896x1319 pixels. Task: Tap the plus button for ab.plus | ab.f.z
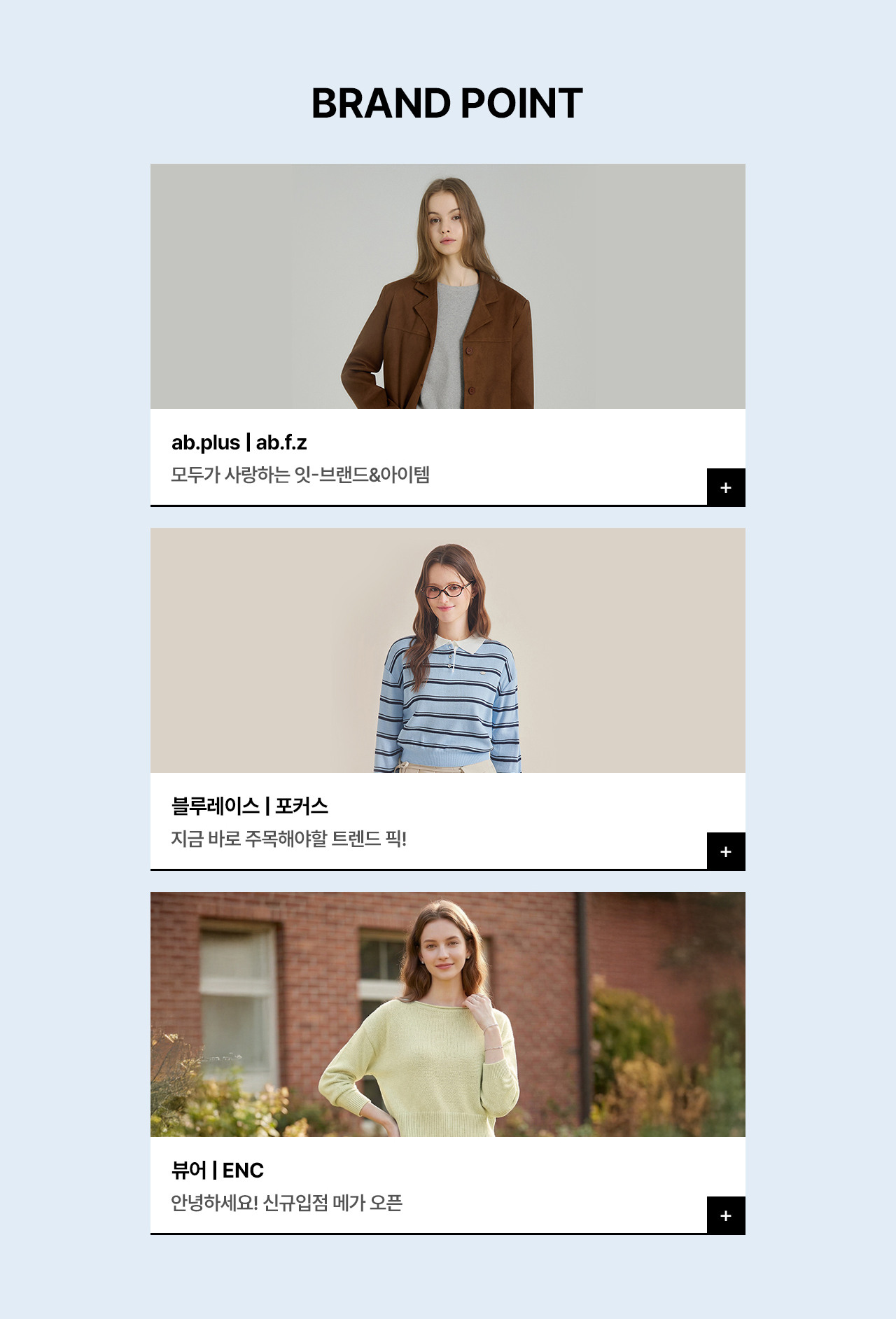pos(726,487)
